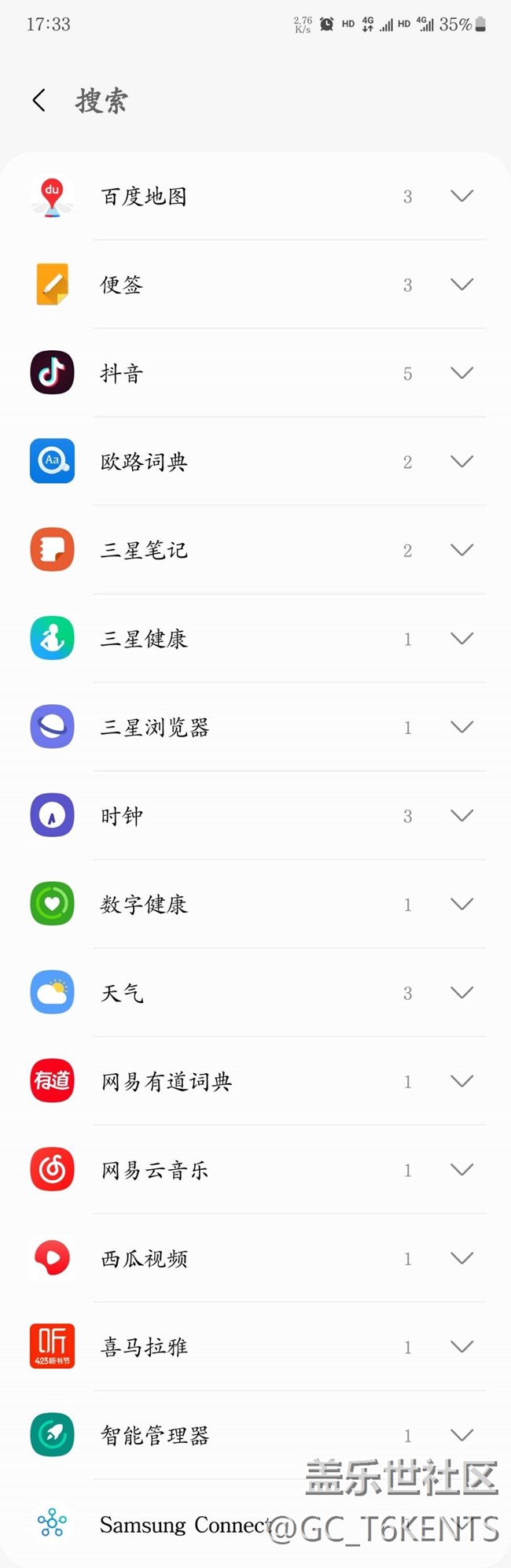Expand the 便签 entry
511x1568 pixels.
461,284
